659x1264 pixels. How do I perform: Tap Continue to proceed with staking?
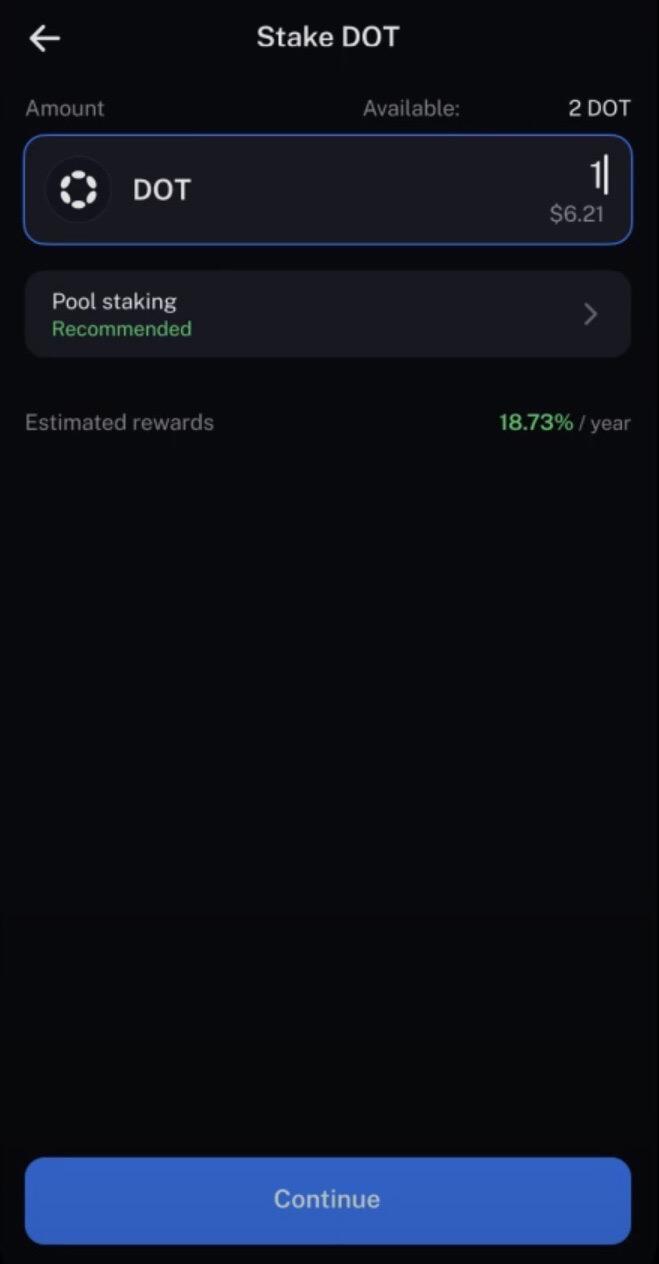327,1199
